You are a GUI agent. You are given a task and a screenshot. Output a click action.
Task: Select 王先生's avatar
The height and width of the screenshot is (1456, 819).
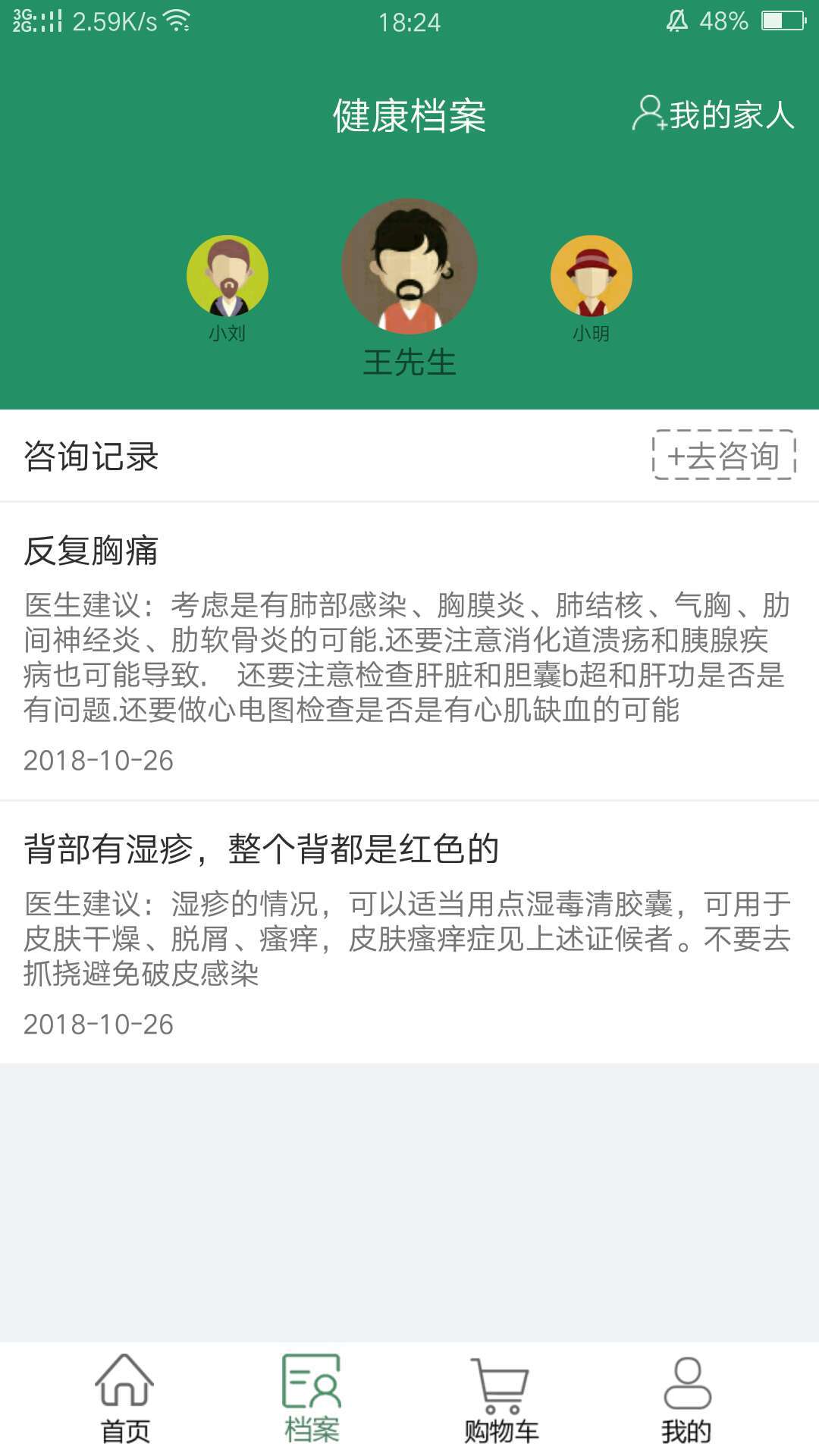409,267
